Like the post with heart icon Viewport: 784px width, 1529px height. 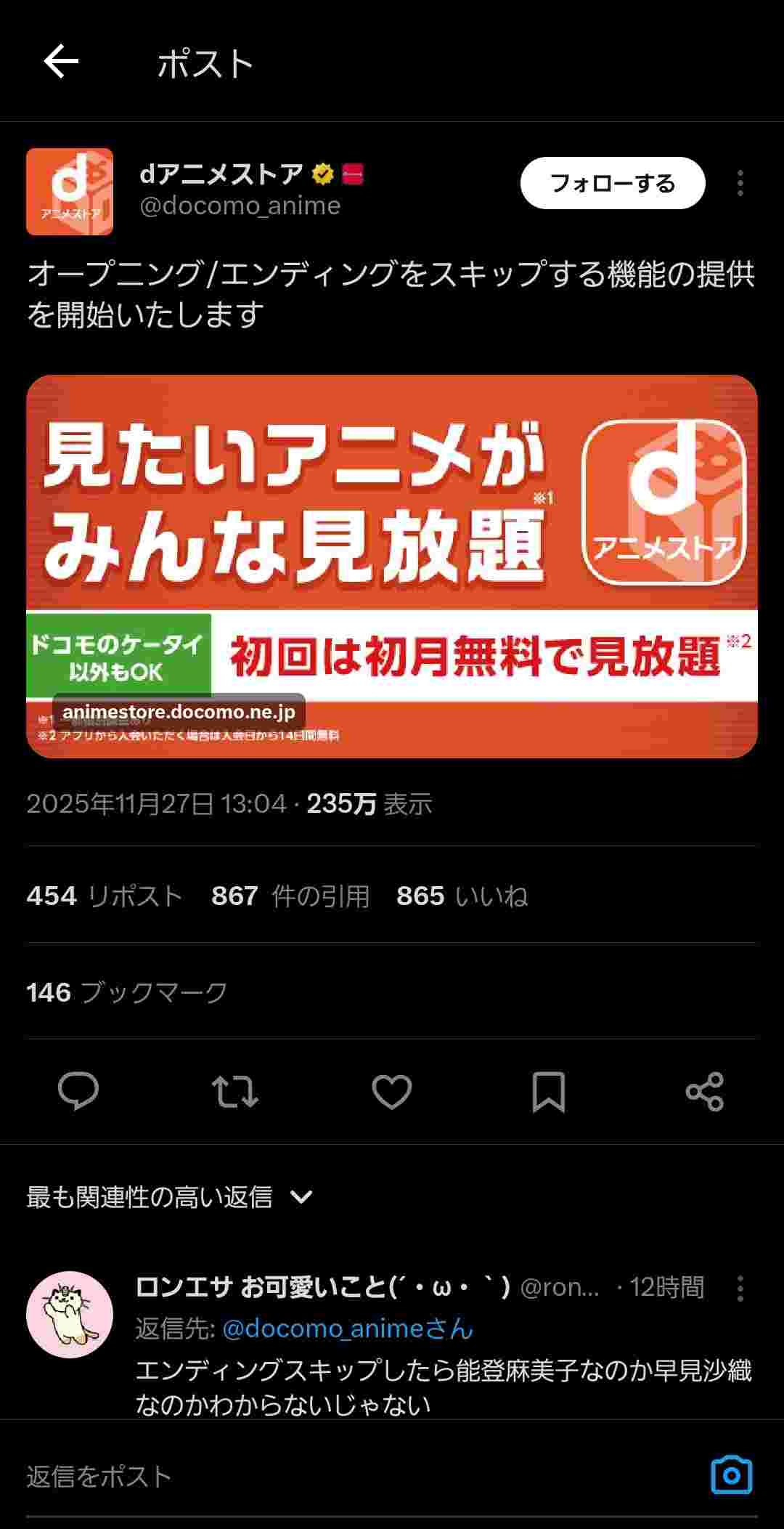(392, 1091)
